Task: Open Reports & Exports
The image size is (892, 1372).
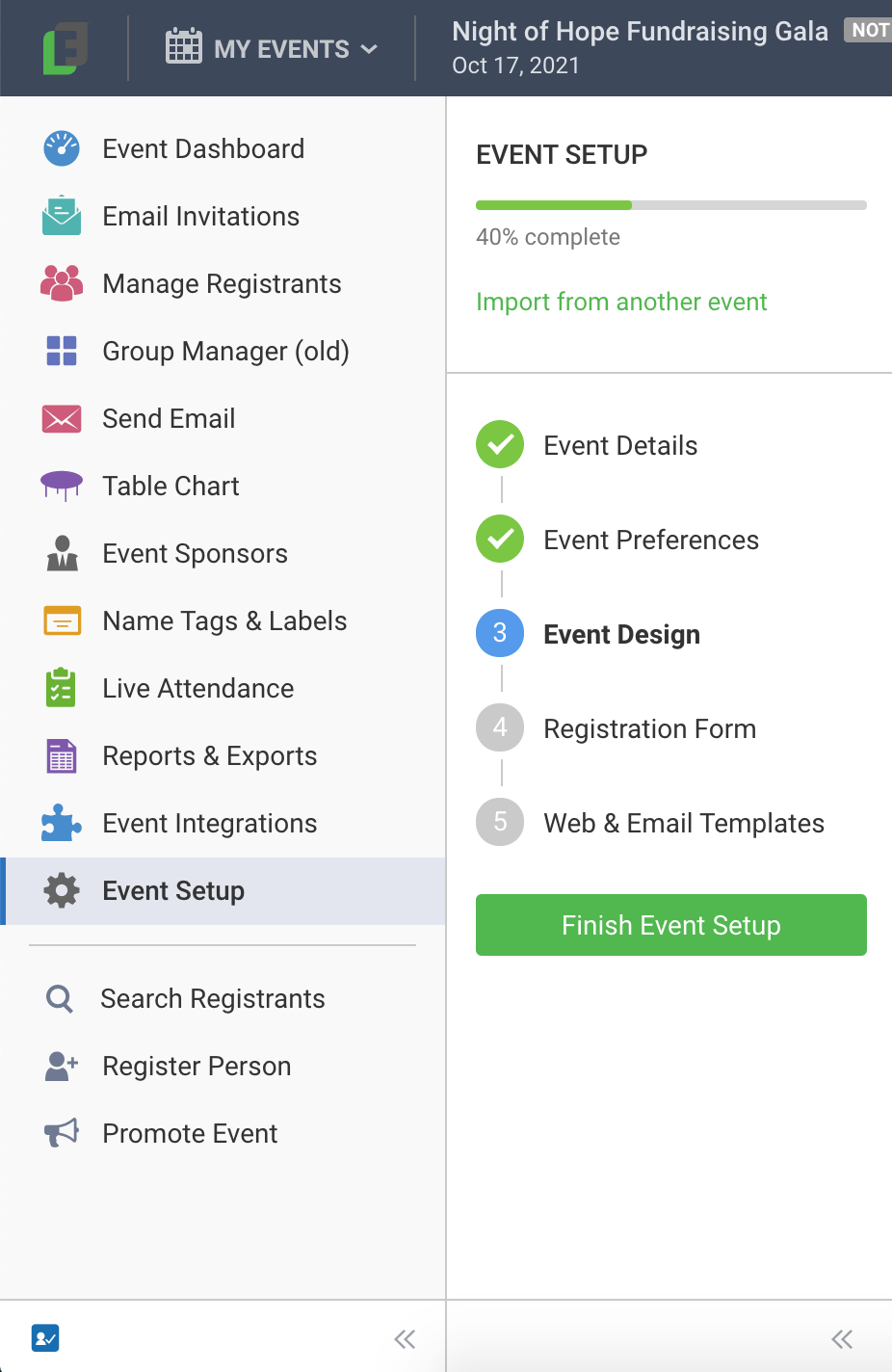Action: pyautogui.click(x=209, y=756)
